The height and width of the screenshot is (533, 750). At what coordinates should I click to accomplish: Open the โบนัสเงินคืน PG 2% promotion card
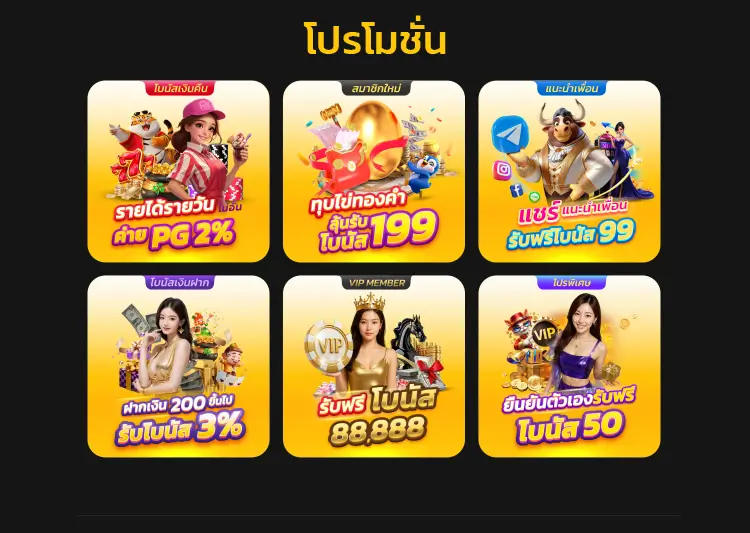click(178, 171)
